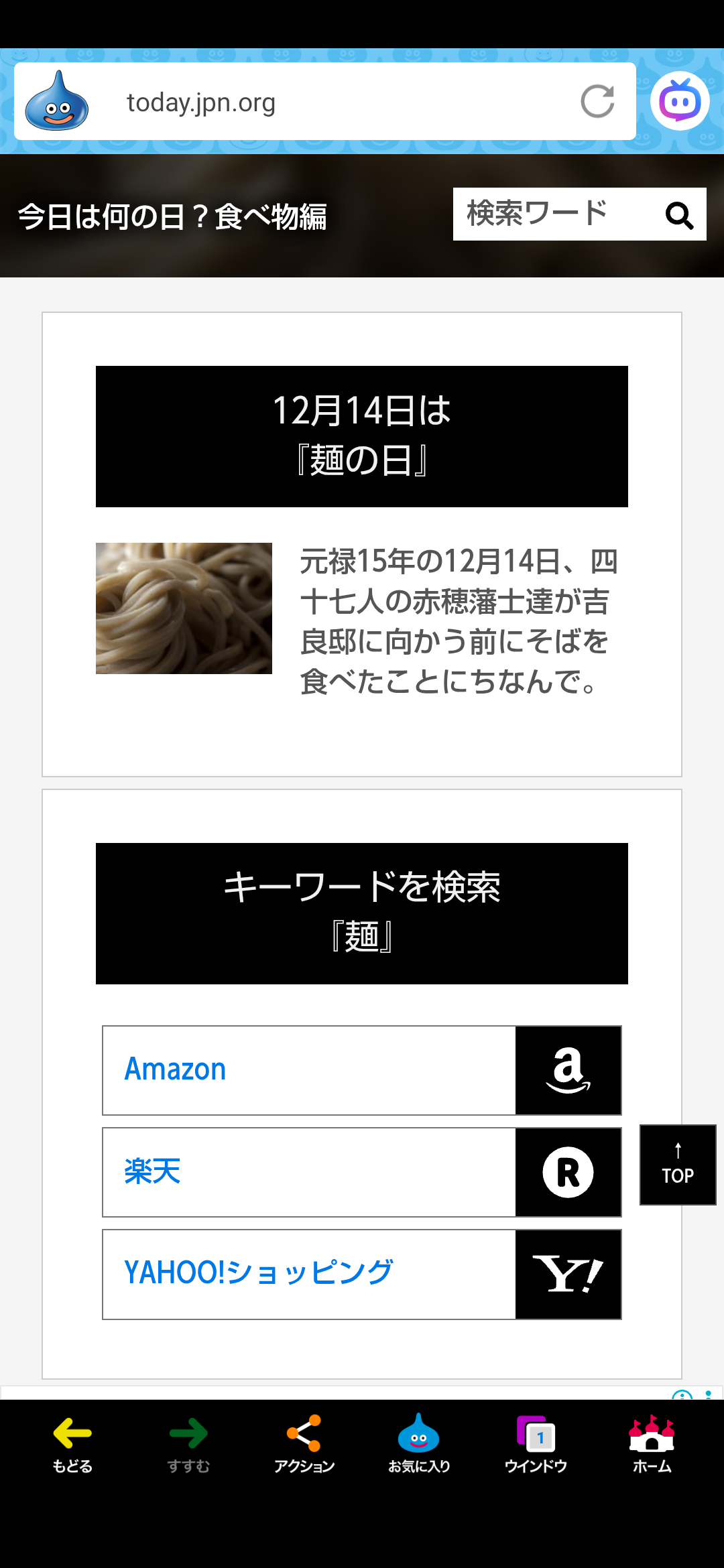Open the purple robot assistant icon
The height and width of the screenshot is (1568, 724).
pos(680,101)
